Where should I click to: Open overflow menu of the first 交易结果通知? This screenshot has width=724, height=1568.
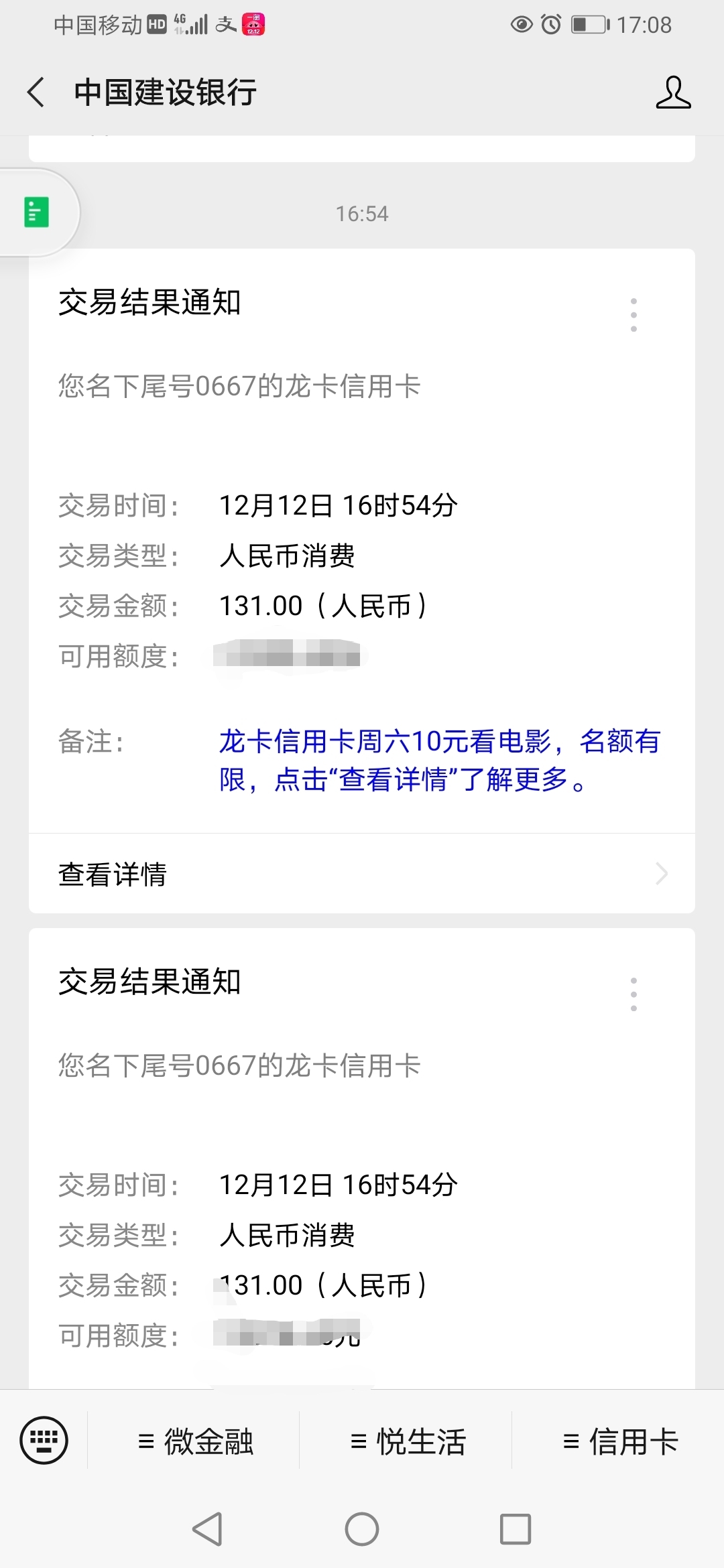point(633,315)
